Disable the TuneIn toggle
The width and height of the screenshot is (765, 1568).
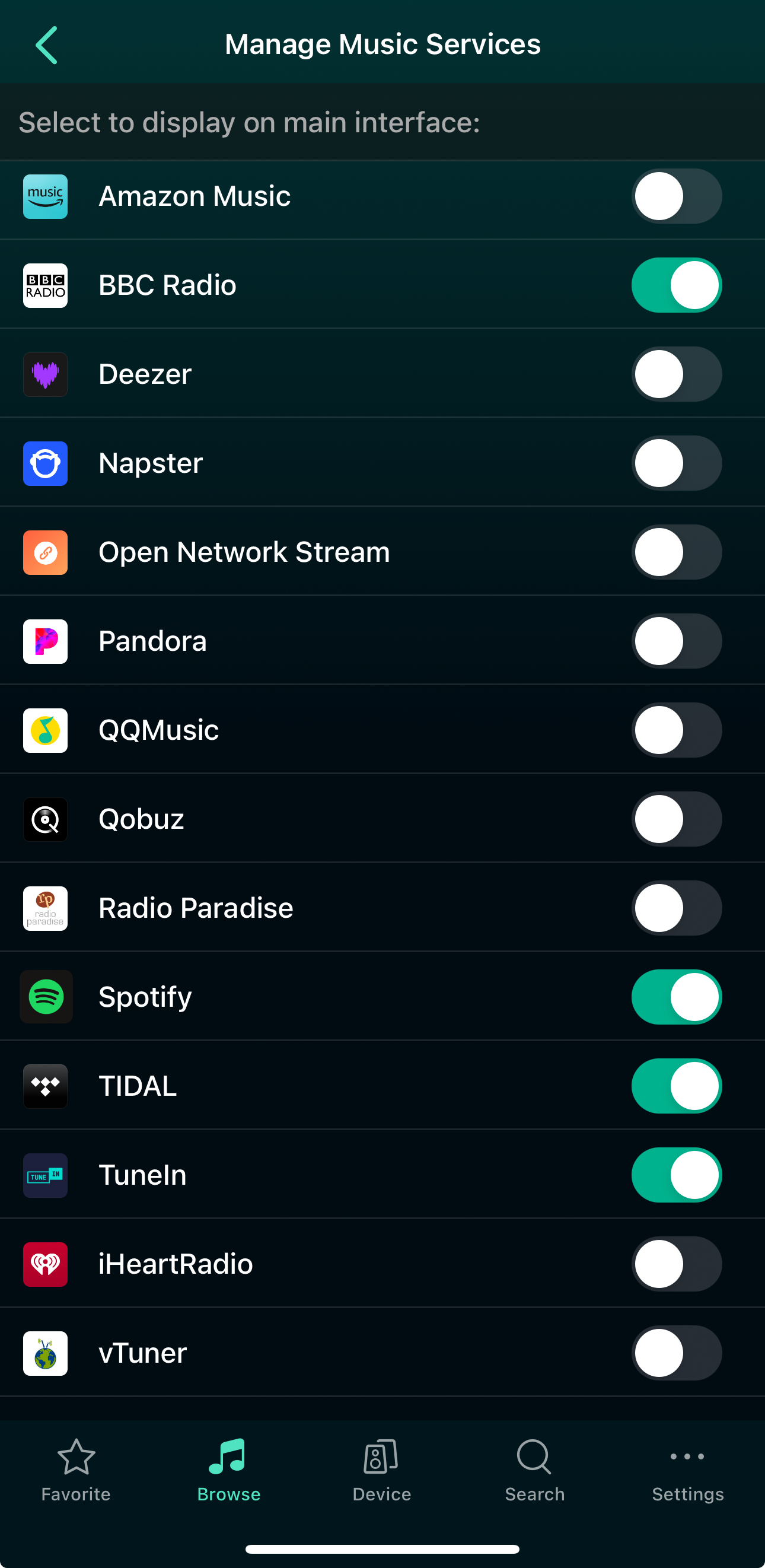point(676,1175)
